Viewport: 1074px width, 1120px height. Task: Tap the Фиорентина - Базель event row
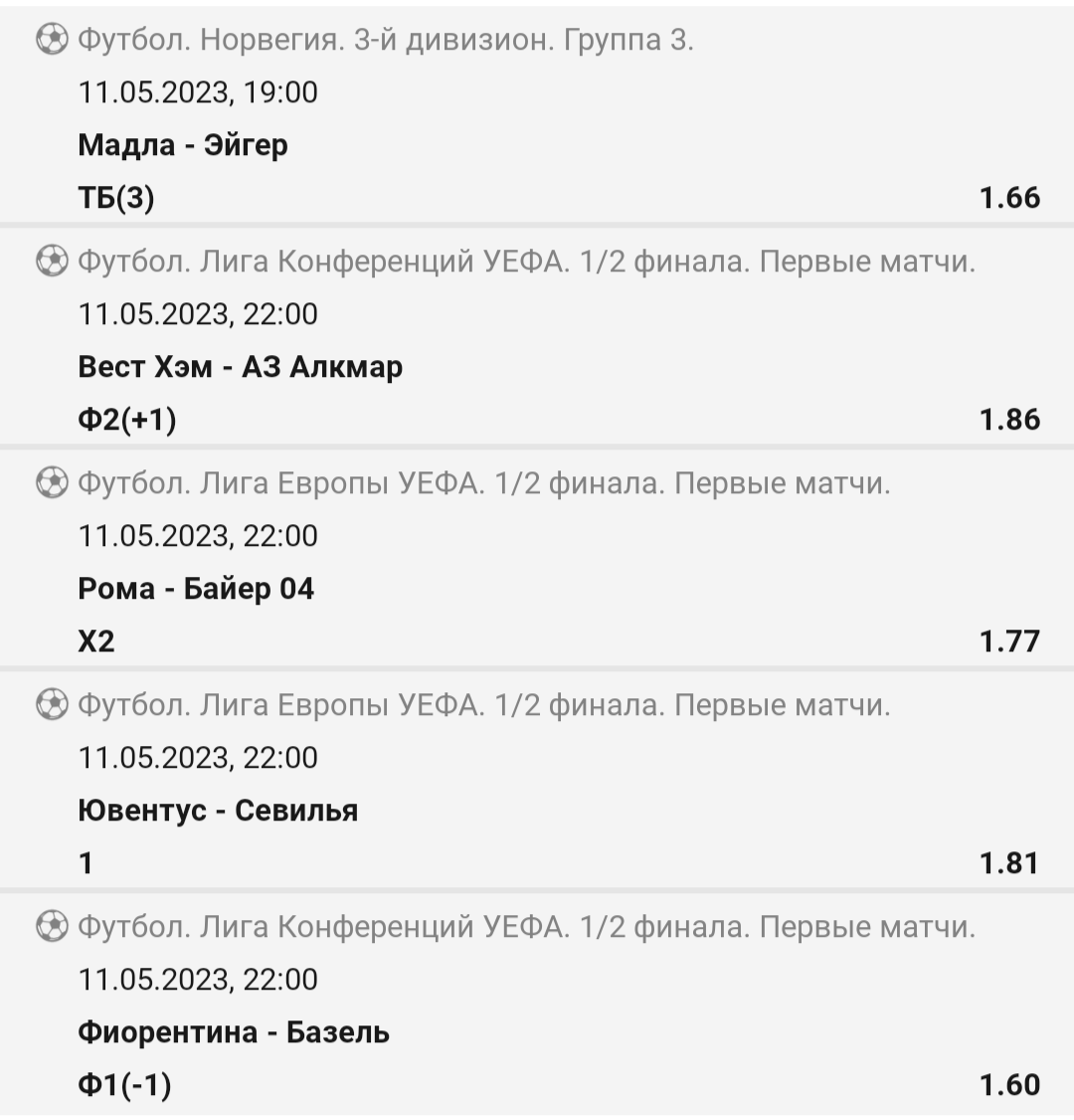point(234,1032)
